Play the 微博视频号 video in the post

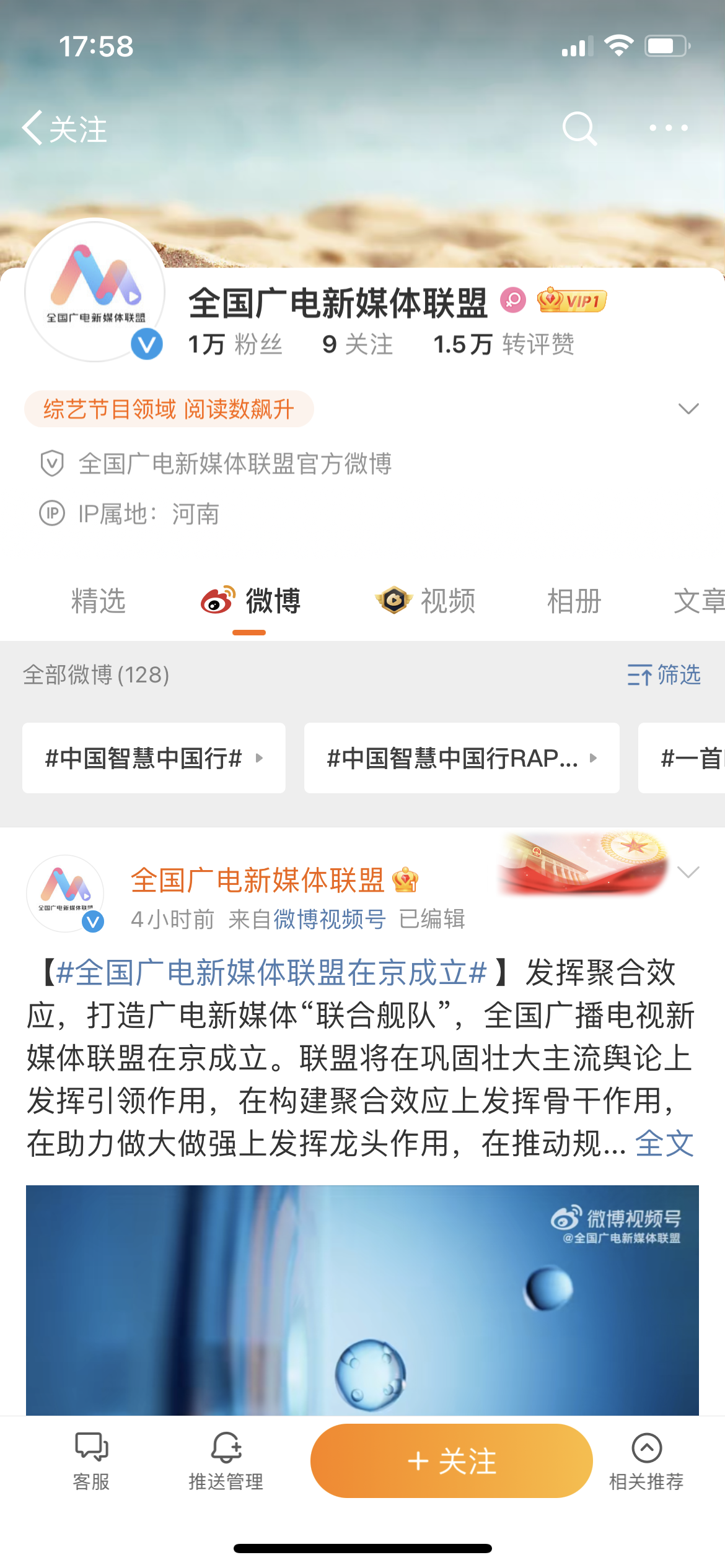[x=362, y=1299]
